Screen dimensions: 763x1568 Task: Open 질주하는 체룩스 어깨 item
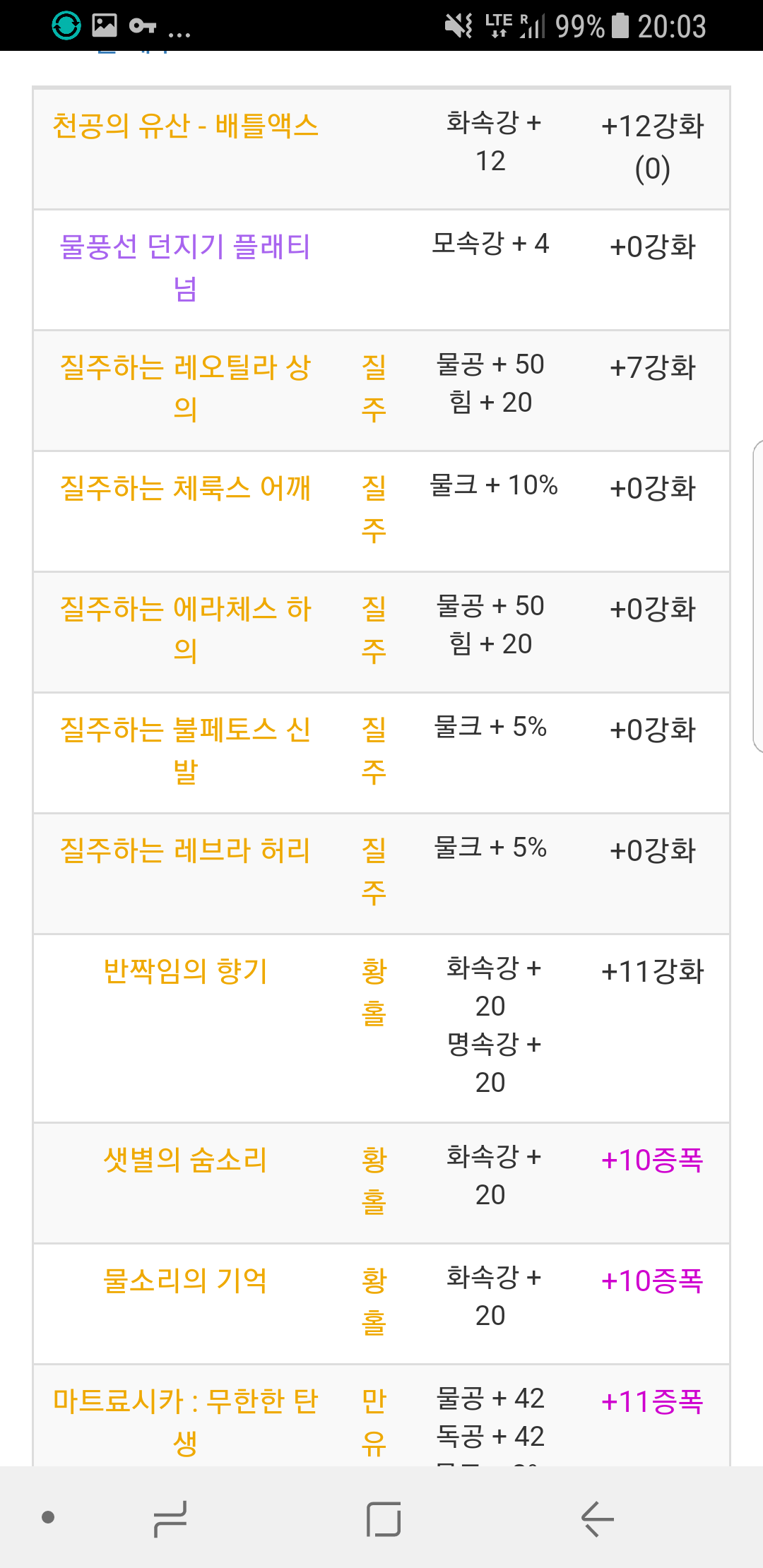coord(185,488)
